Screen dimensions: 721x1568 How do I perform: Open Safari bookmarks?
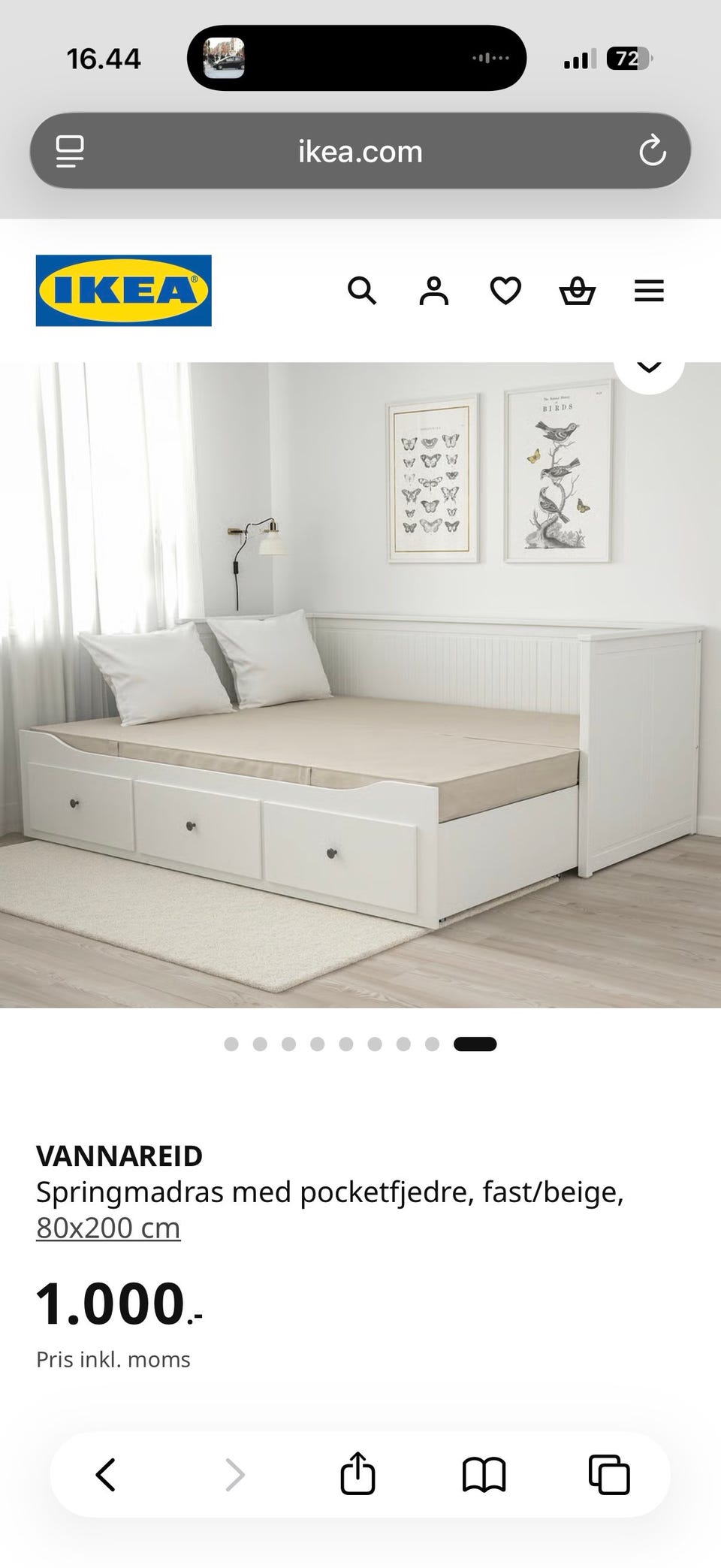click(x=484, y=1474)
